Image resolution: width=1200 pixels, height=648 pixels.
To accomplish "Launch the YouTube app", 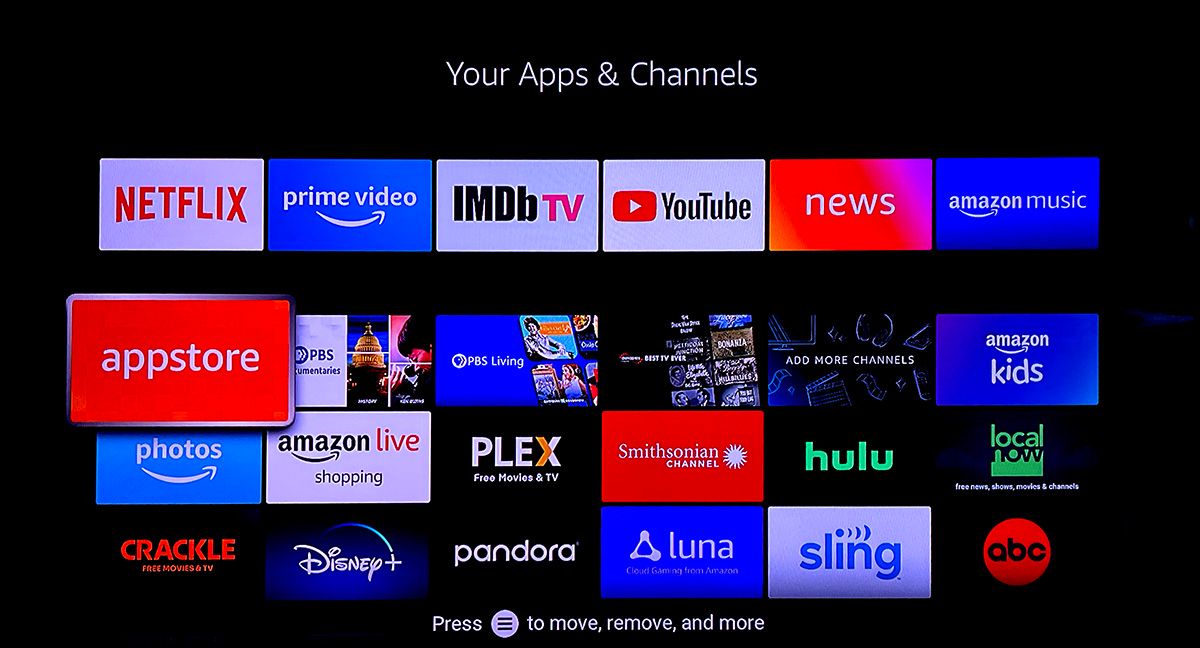I will tap(683, 204).
